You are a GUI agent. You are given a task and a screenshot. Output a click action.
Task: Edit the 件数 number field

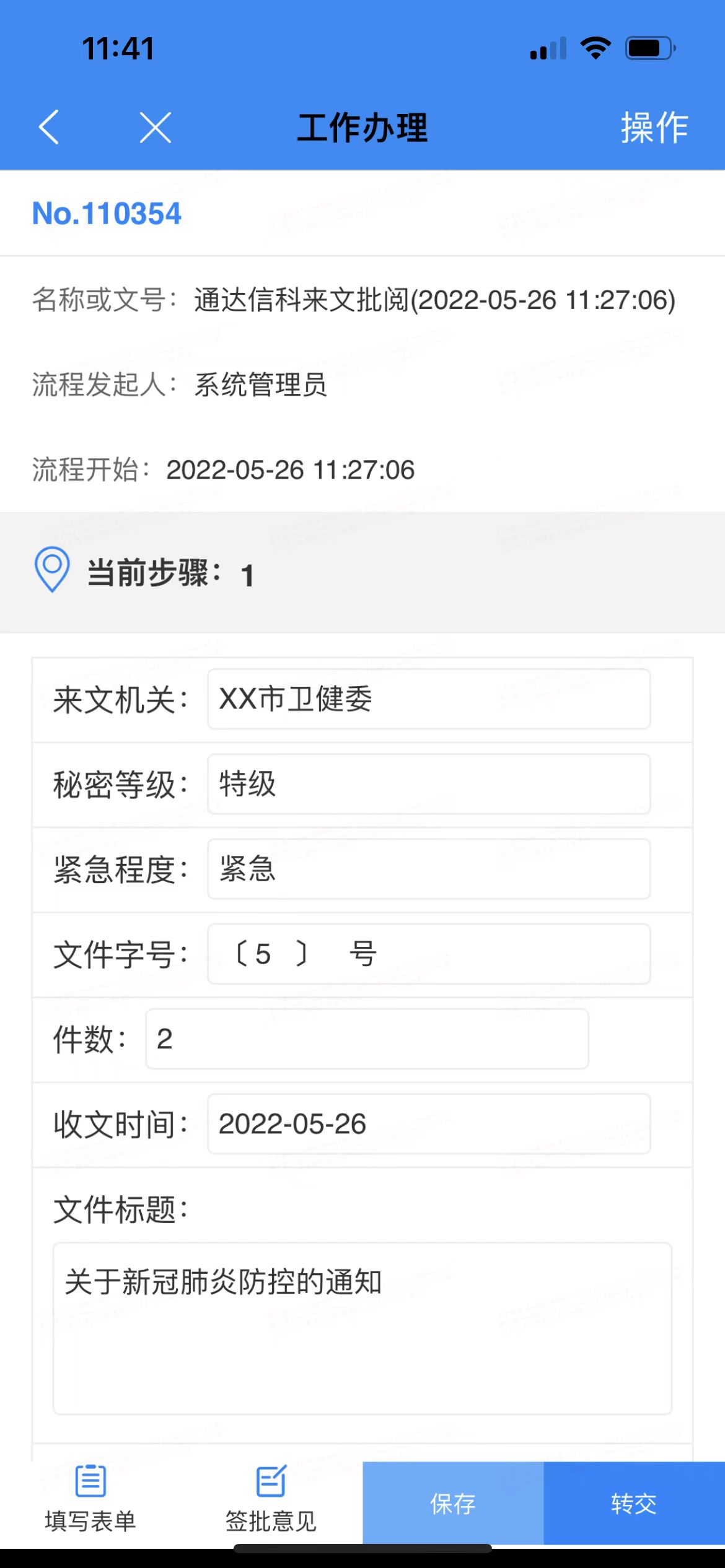coord(367,1039)
